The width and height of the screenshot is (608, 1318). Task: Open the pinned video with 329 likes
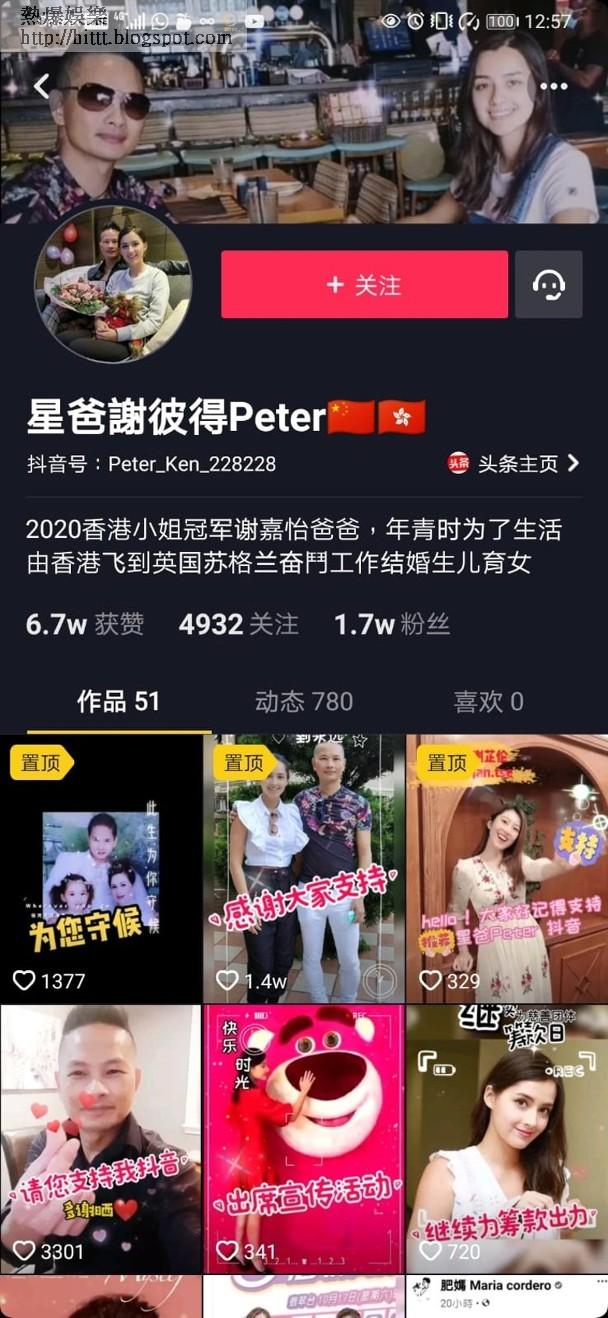click(x=507, y=868)
